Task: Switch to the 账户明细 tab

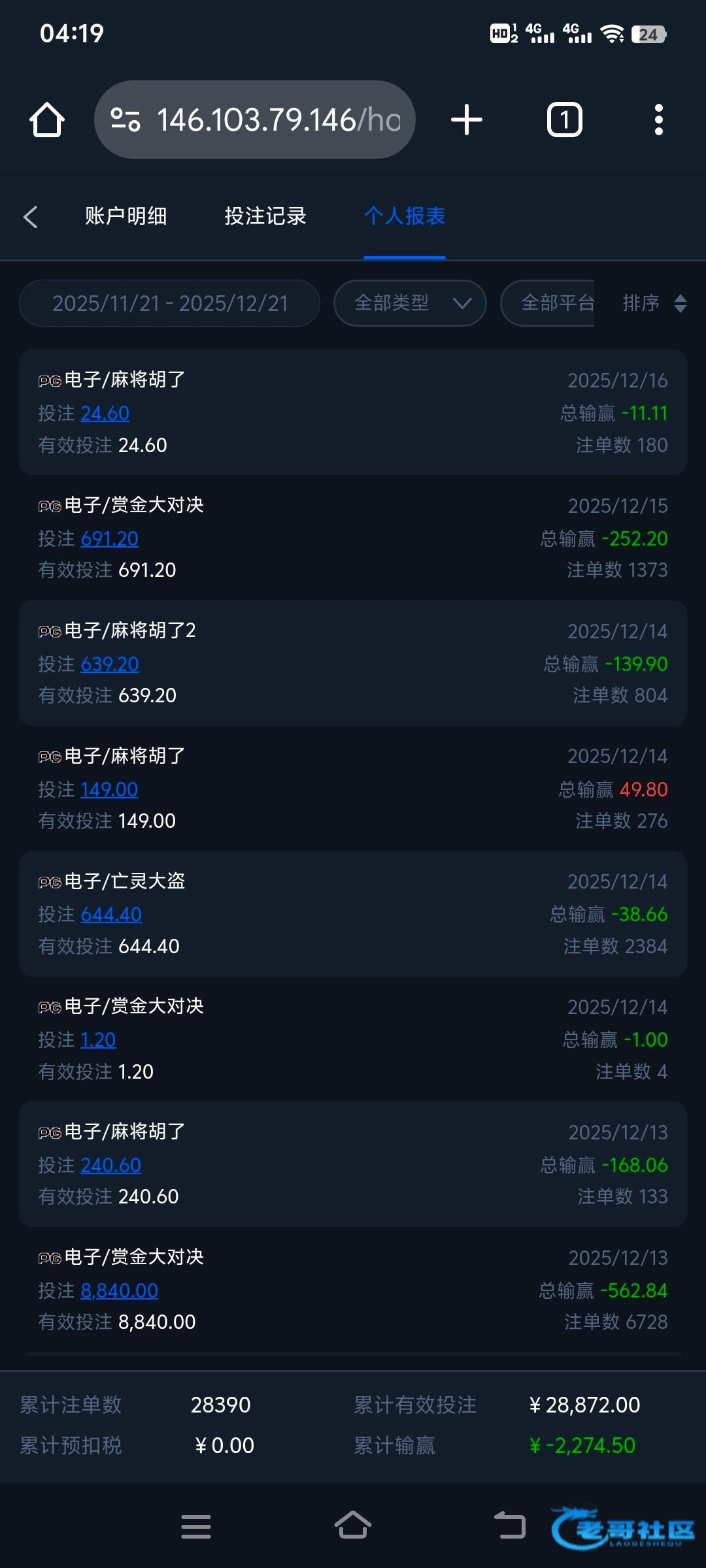Action: click(126, 216)
